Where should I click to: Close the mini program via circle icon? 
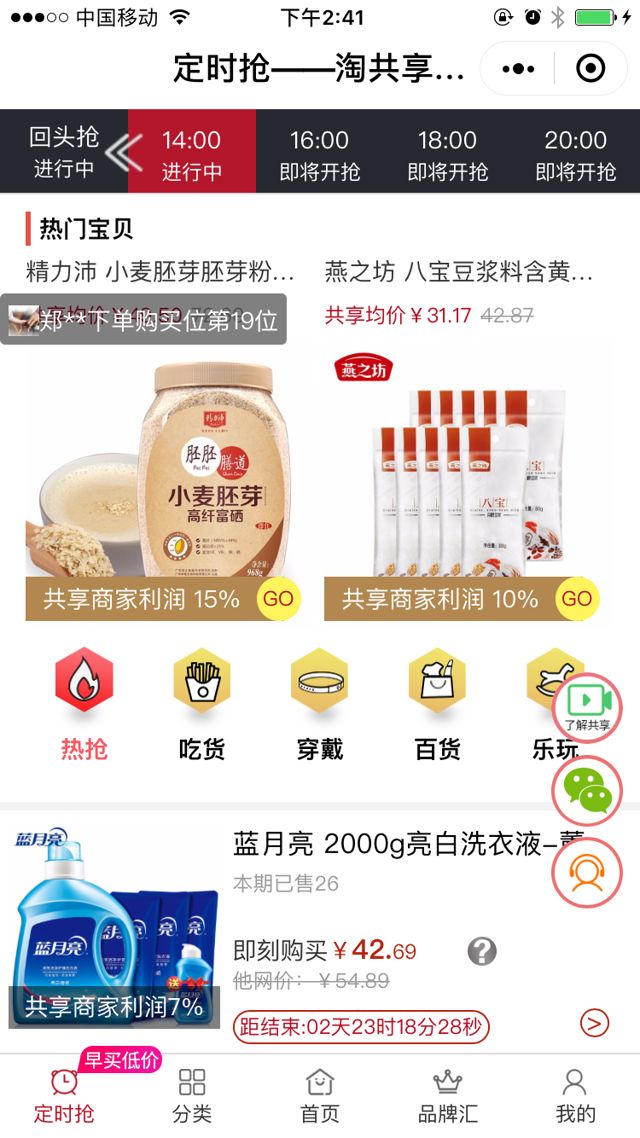coord(591,69)
